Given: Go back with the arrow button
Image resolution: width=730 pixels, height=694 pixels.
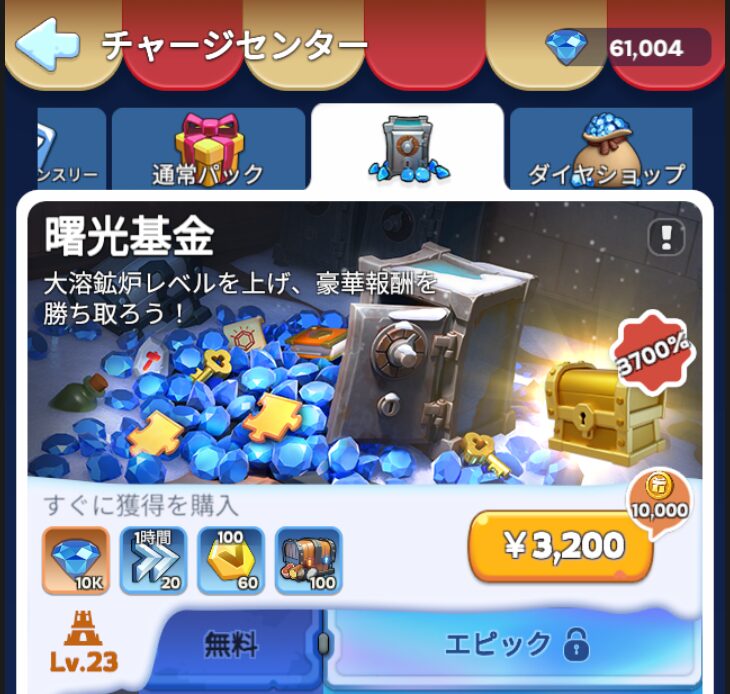Looking at the screenshot, I should (47, 45).
